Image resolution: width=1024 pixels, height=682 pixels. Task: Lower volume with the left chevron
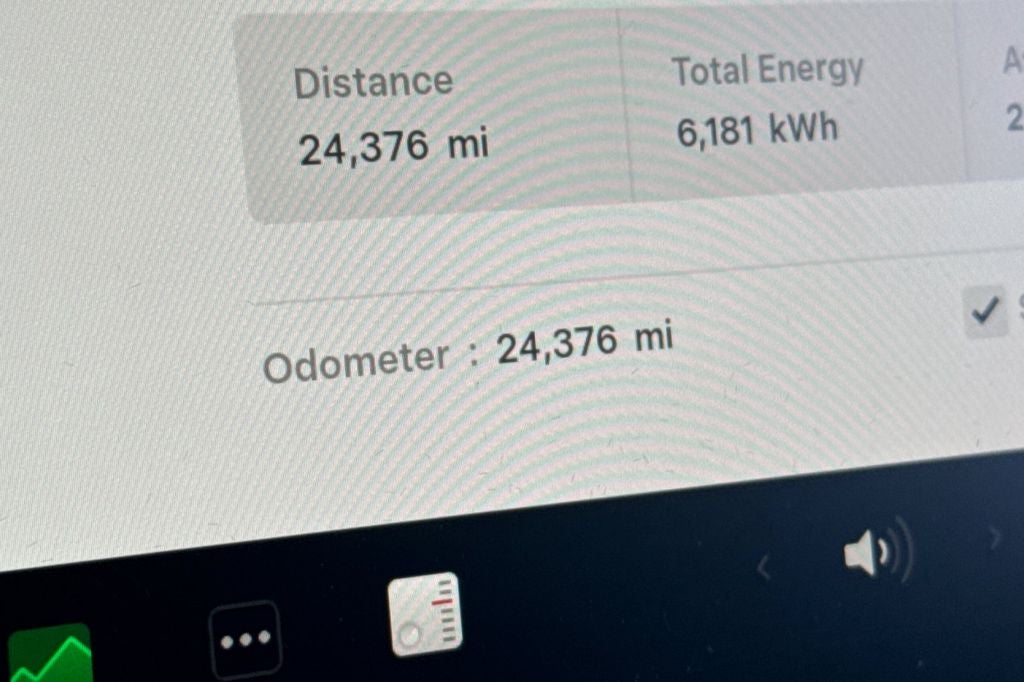763,568
